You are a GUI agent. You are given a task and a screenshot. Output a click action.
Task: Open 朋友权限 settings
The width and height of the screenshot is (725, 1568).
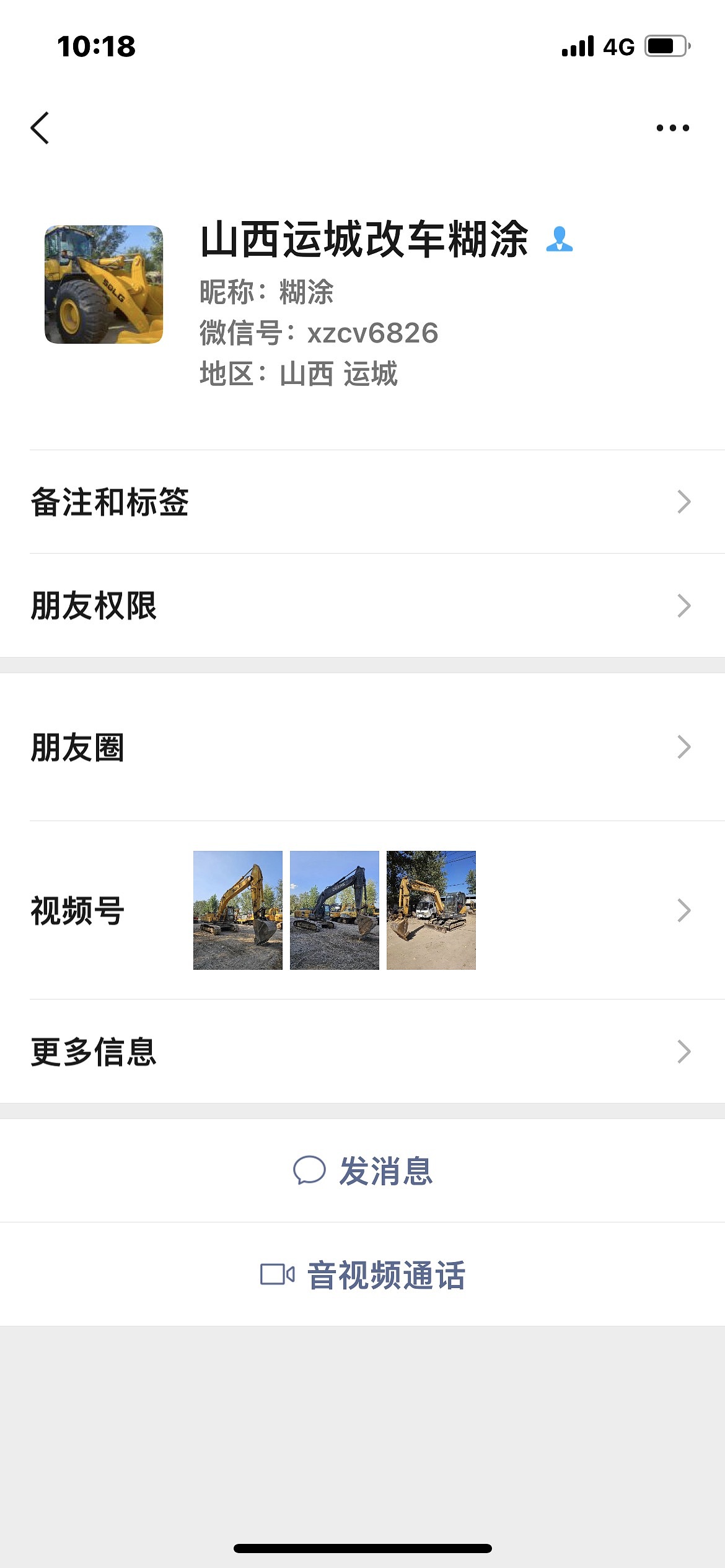click(x=362, y=606)
